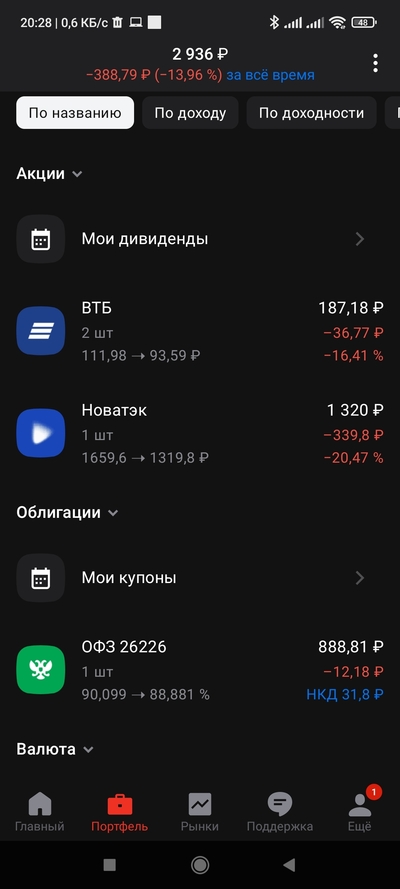Open the ВТБ stock position

pyautogui.click(x=200, y=331)
